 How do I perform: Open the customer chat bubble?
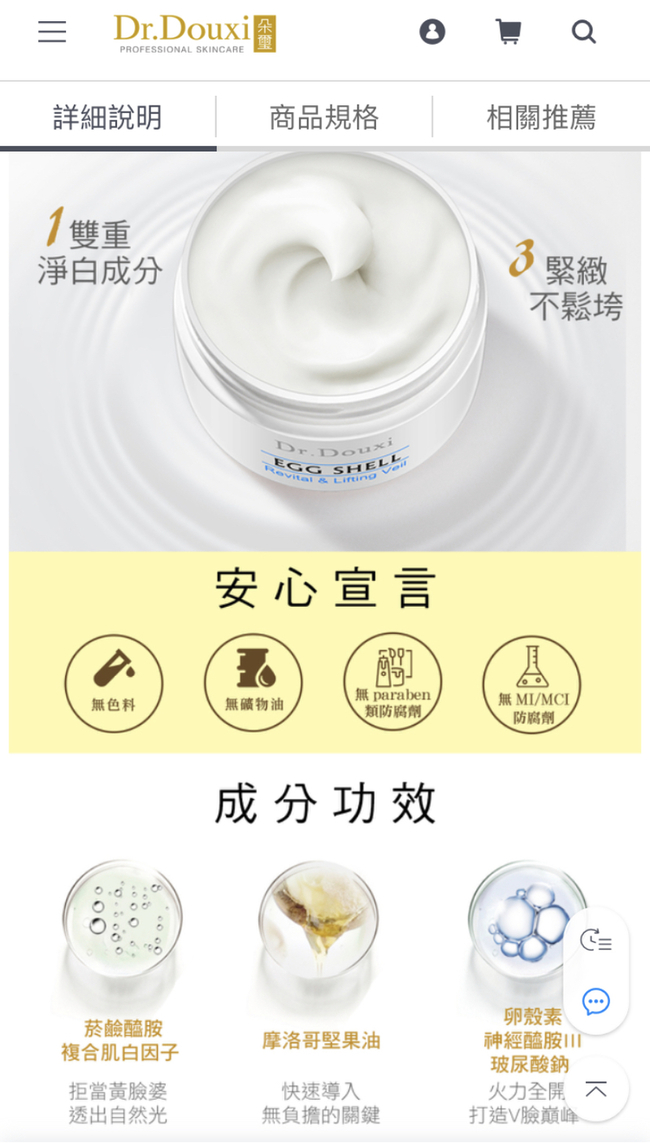point(596,1001)
